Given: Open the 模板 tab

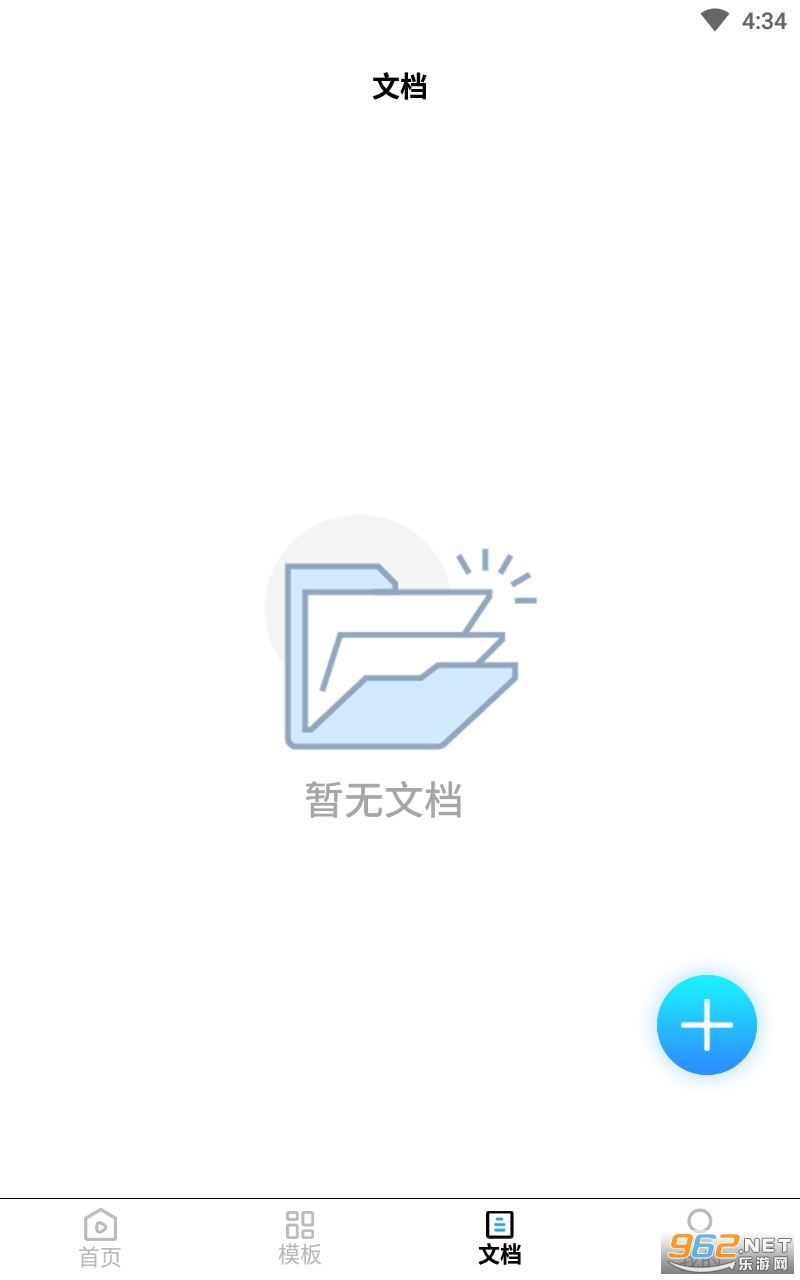Looking at the screenshot, I should tap(300, 1239).
